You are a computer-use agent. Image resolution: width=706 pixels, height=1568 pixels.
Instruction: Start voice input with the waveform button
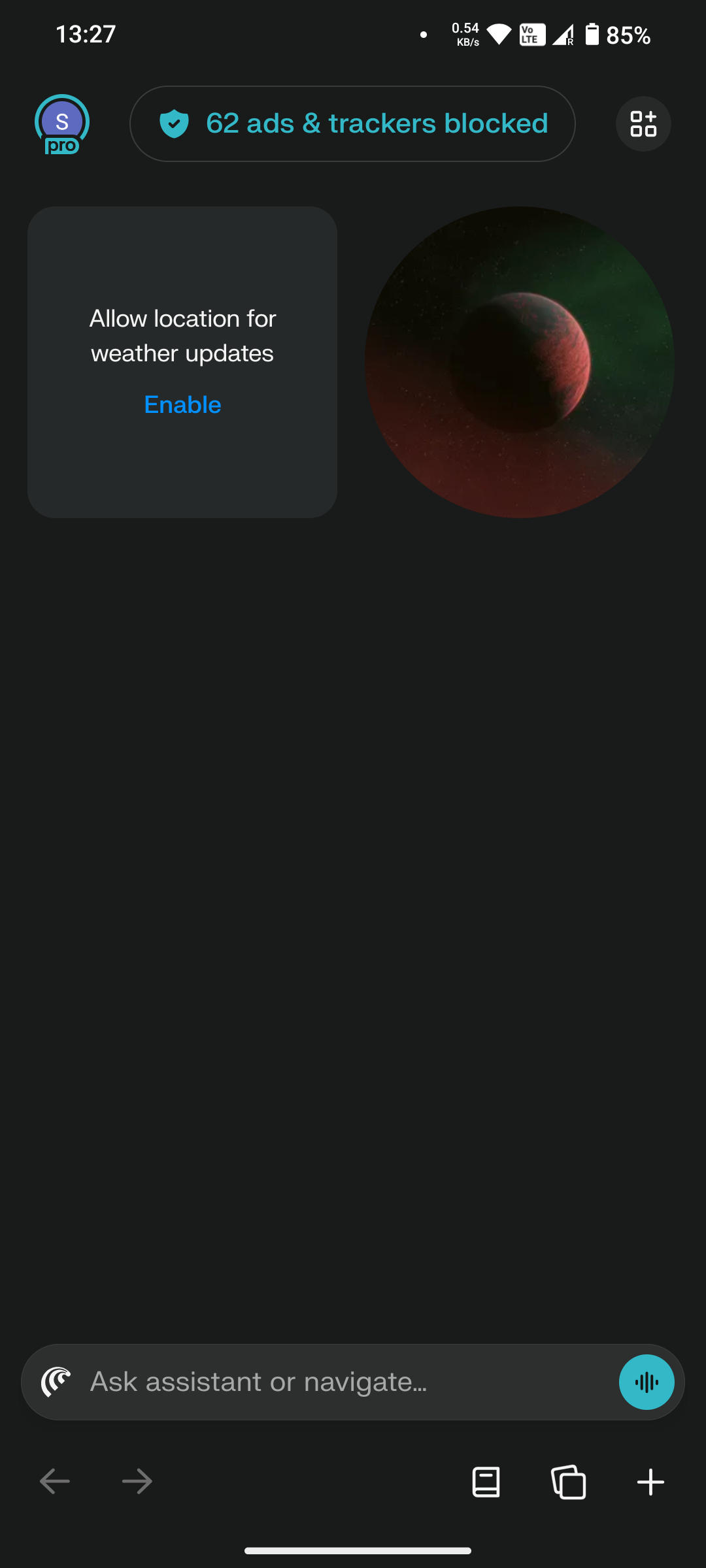click(647, 1382)
